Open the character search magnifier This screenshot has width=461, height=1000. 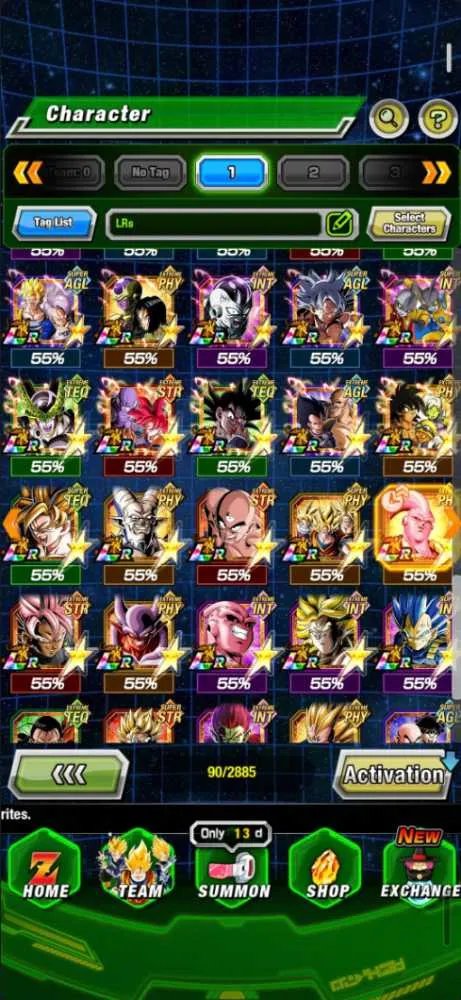coord(389,118)
